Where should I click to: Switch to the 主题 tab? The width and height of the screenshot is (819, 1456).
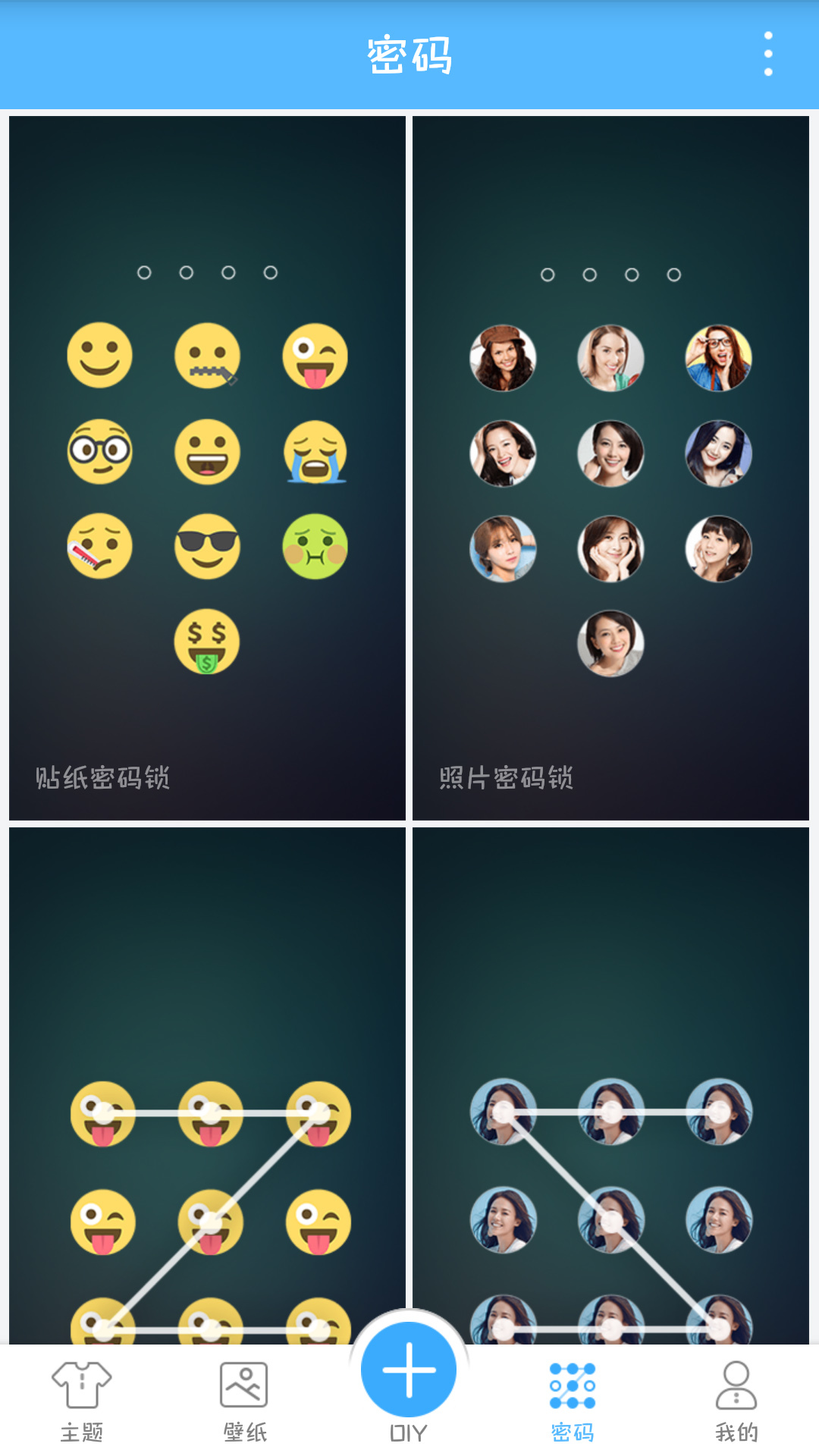coord(81,1401)
